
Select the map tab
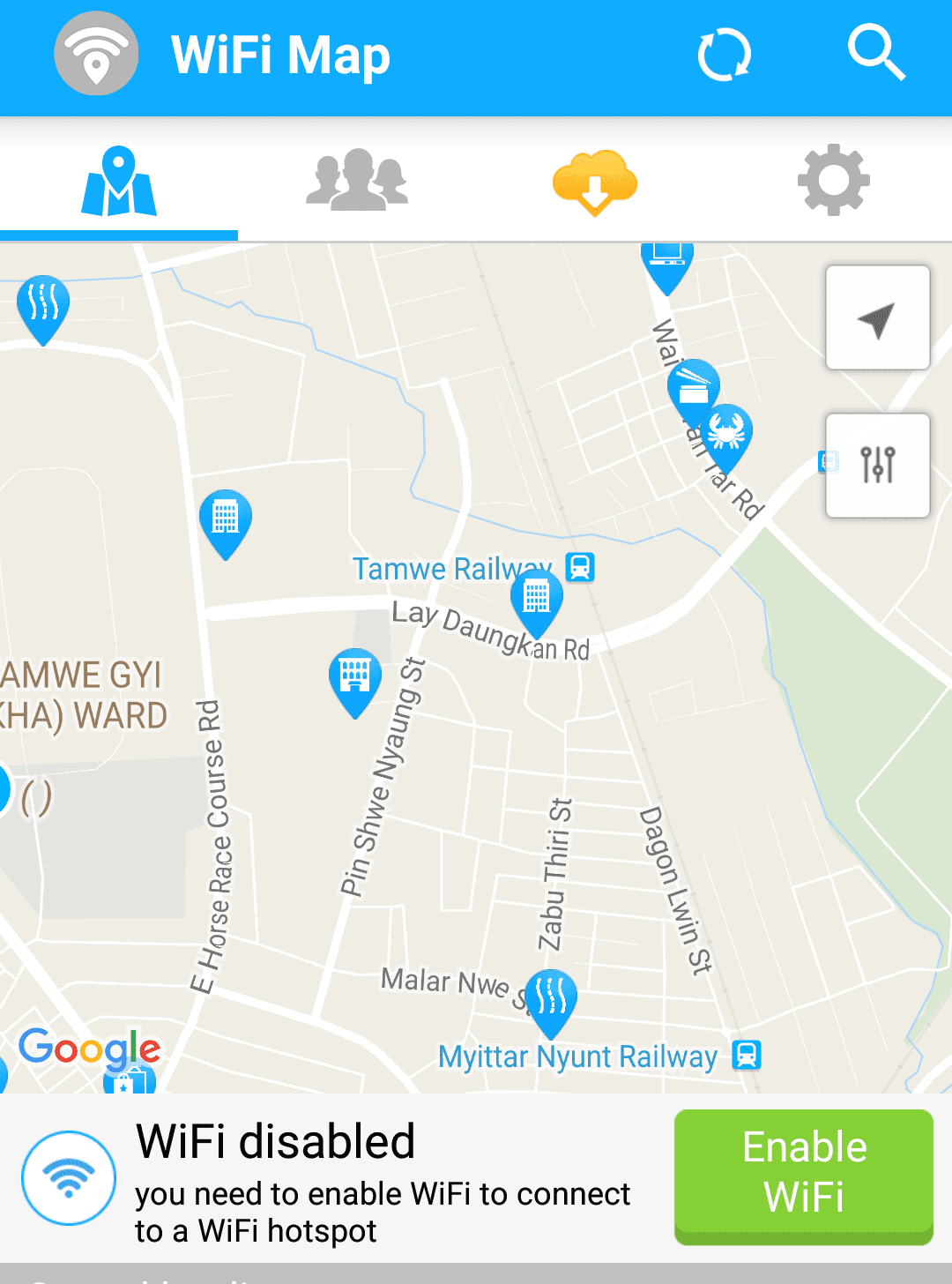(x=119, y=182)
